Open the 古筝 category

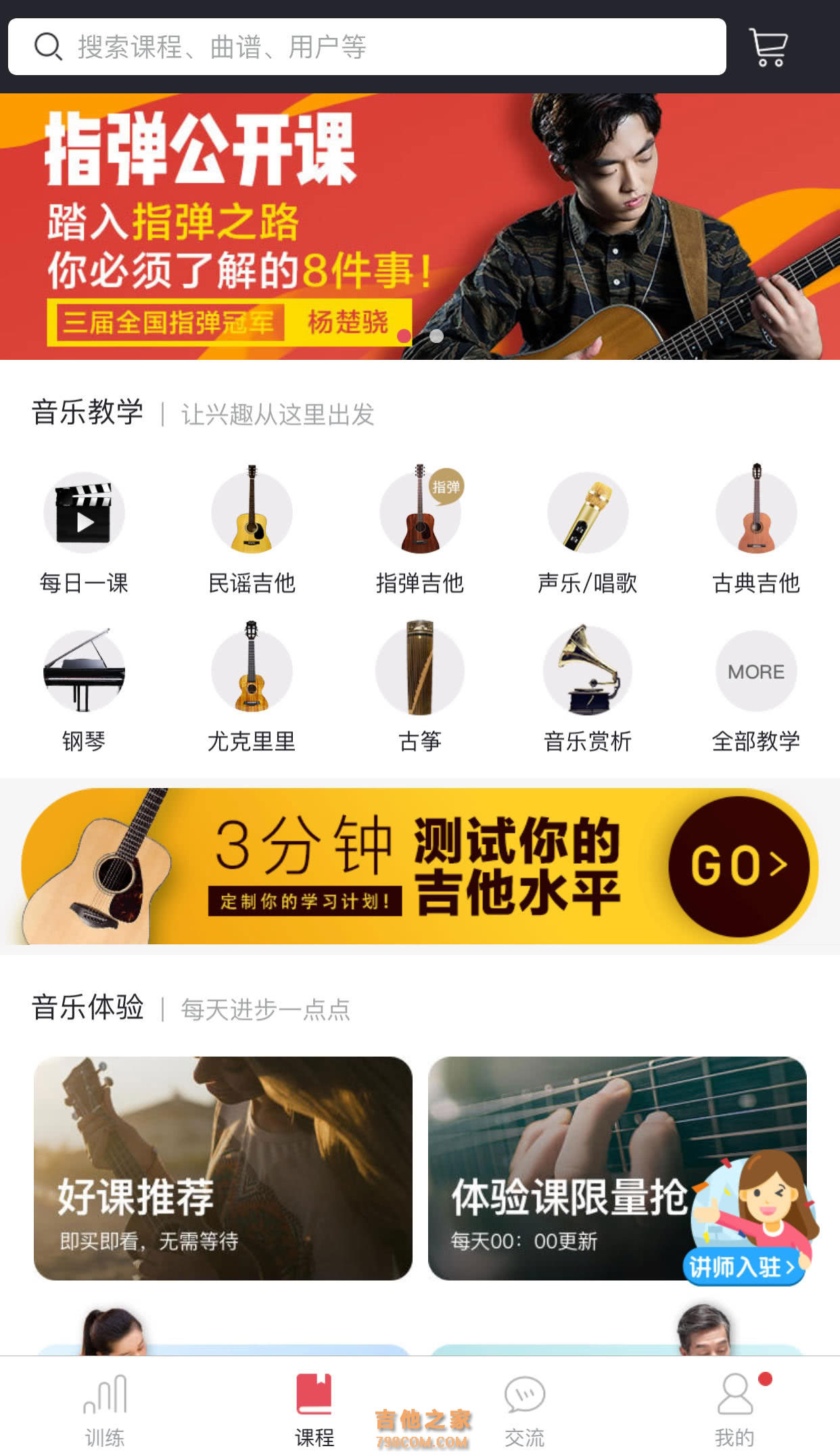pos(420,689)
